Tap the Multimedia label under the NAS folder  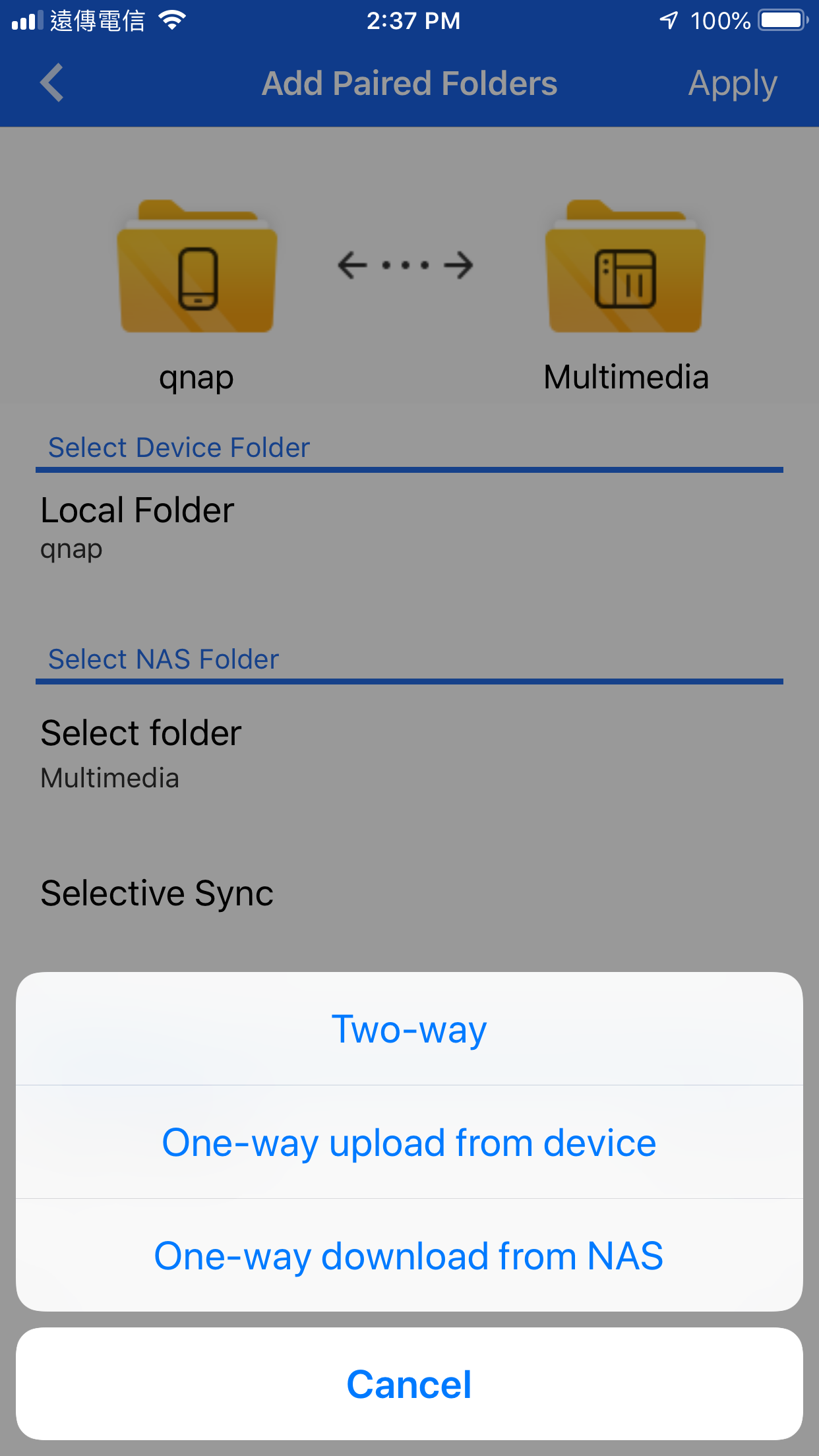click(x=625, y=377)
